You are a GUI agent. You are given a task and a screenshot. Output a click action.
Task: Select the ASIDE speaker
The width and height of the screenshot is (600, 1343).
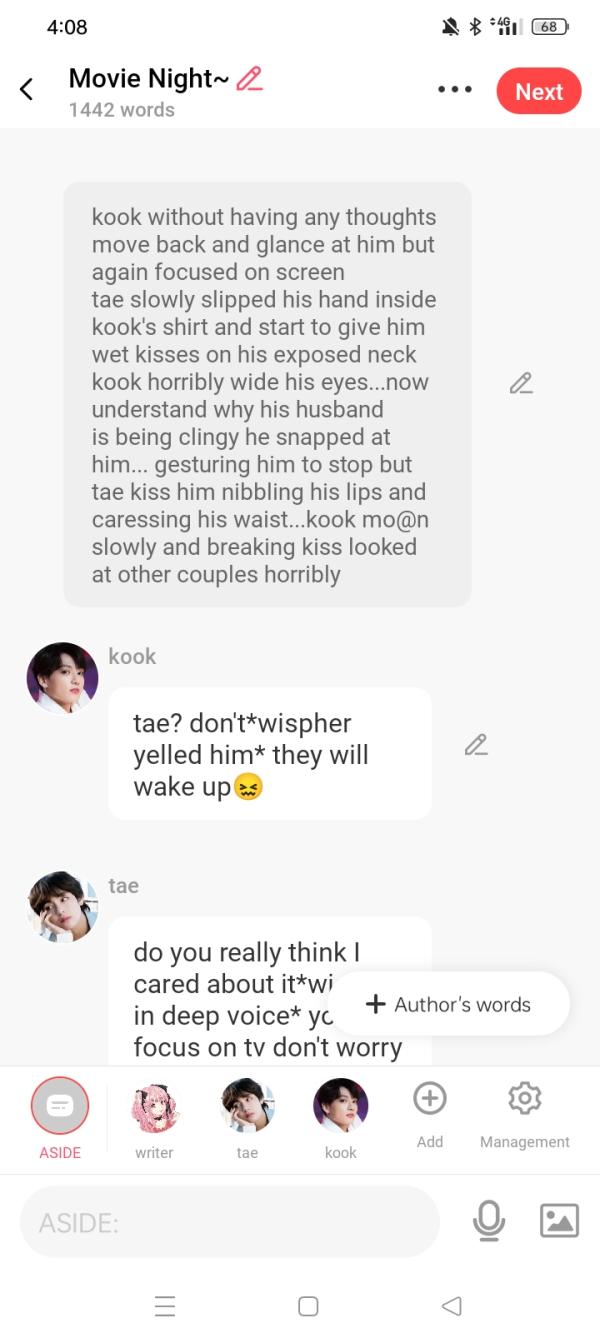click(x=60, y=1106)
